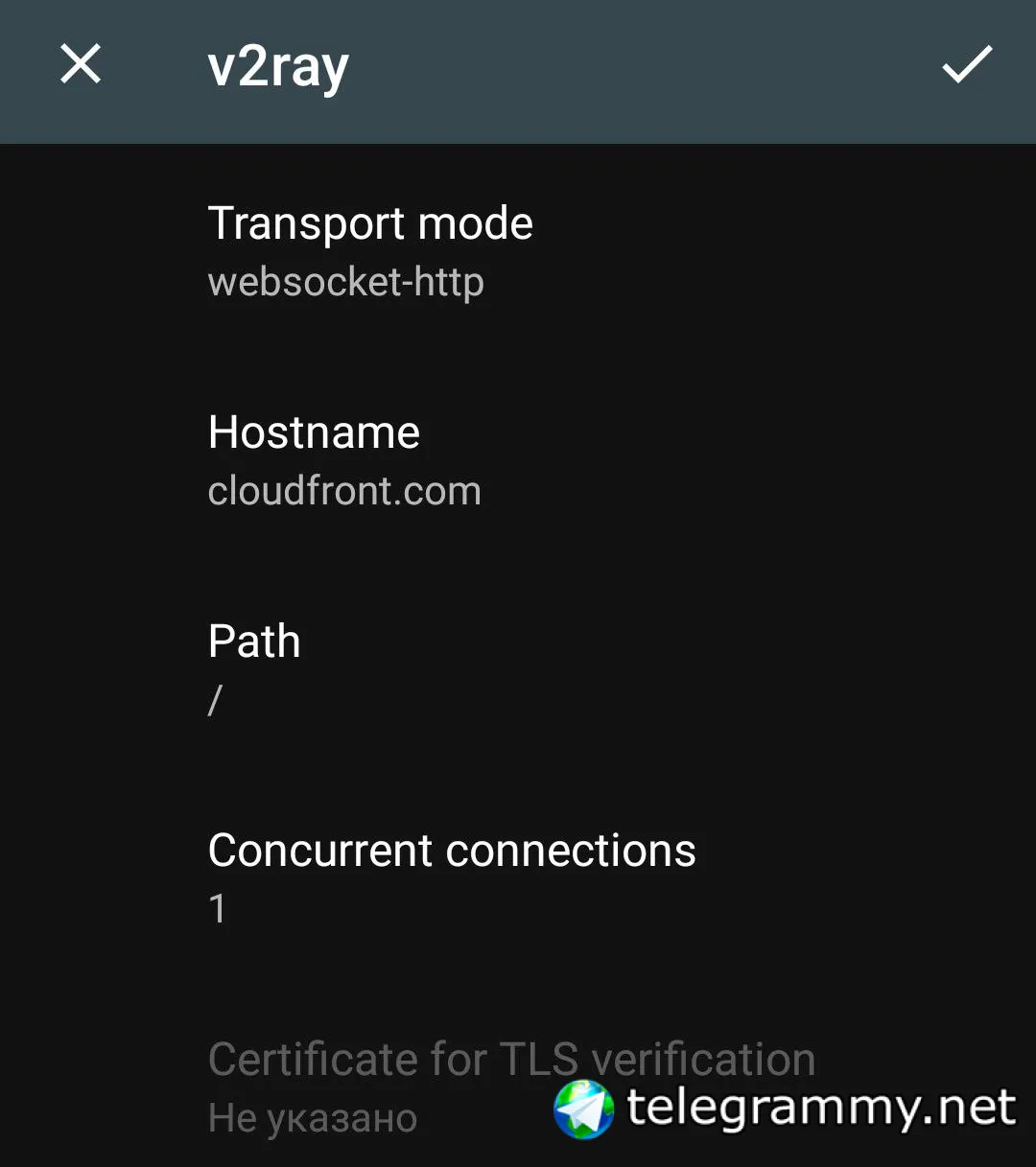This screenshot has height=1167, width=1036.
Task: Edit the Hostname cloudfront.com
Action: [344, 460]
